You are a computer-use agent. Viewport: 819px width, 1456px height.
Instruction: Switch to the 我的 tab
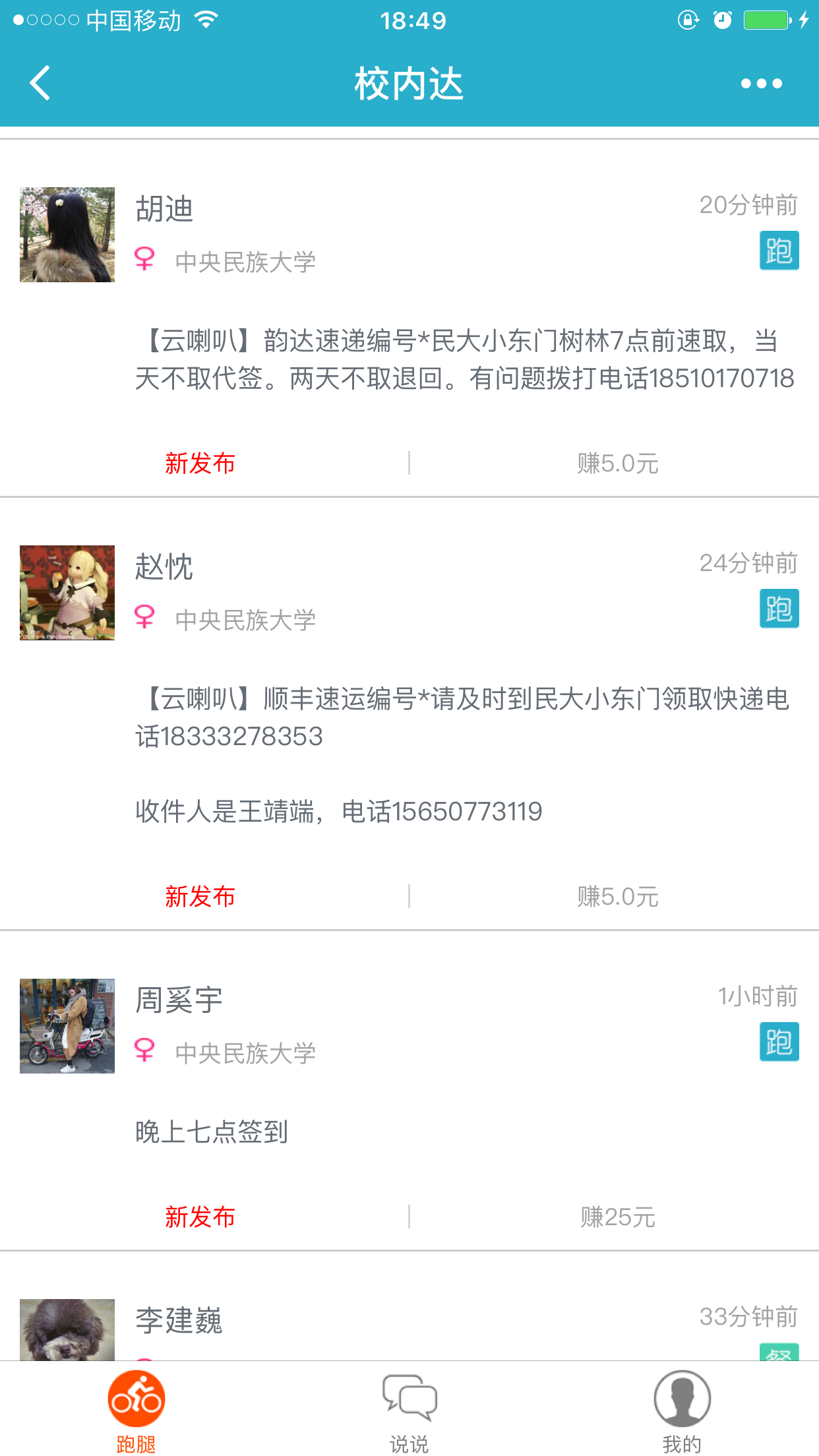682,1411
